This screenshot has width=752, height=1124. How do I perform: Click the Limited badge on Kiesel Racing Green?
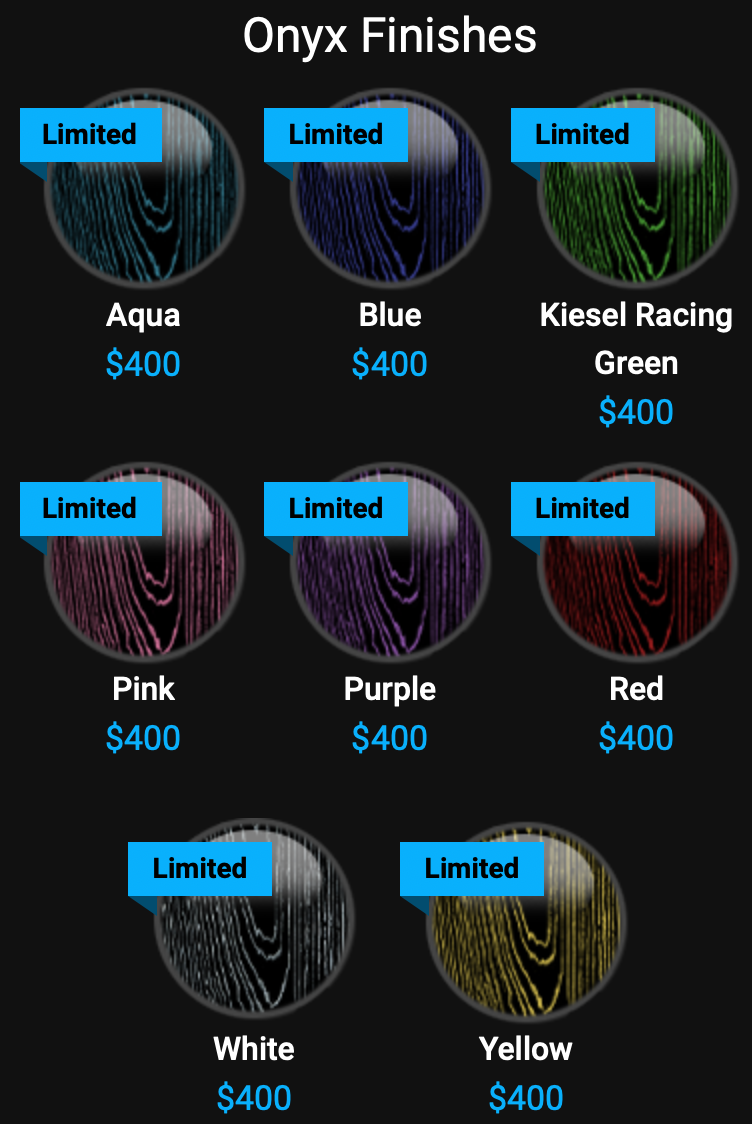[583, 135]
